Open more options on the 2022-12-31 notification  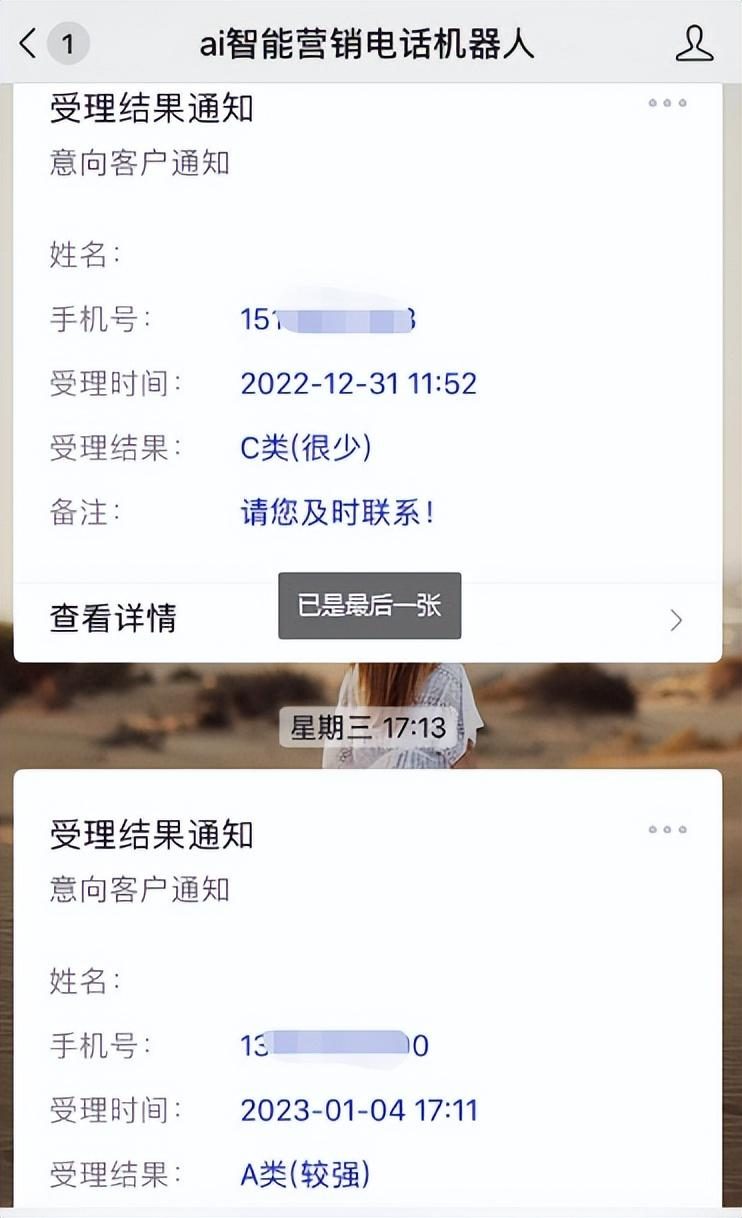coord(667,103)
